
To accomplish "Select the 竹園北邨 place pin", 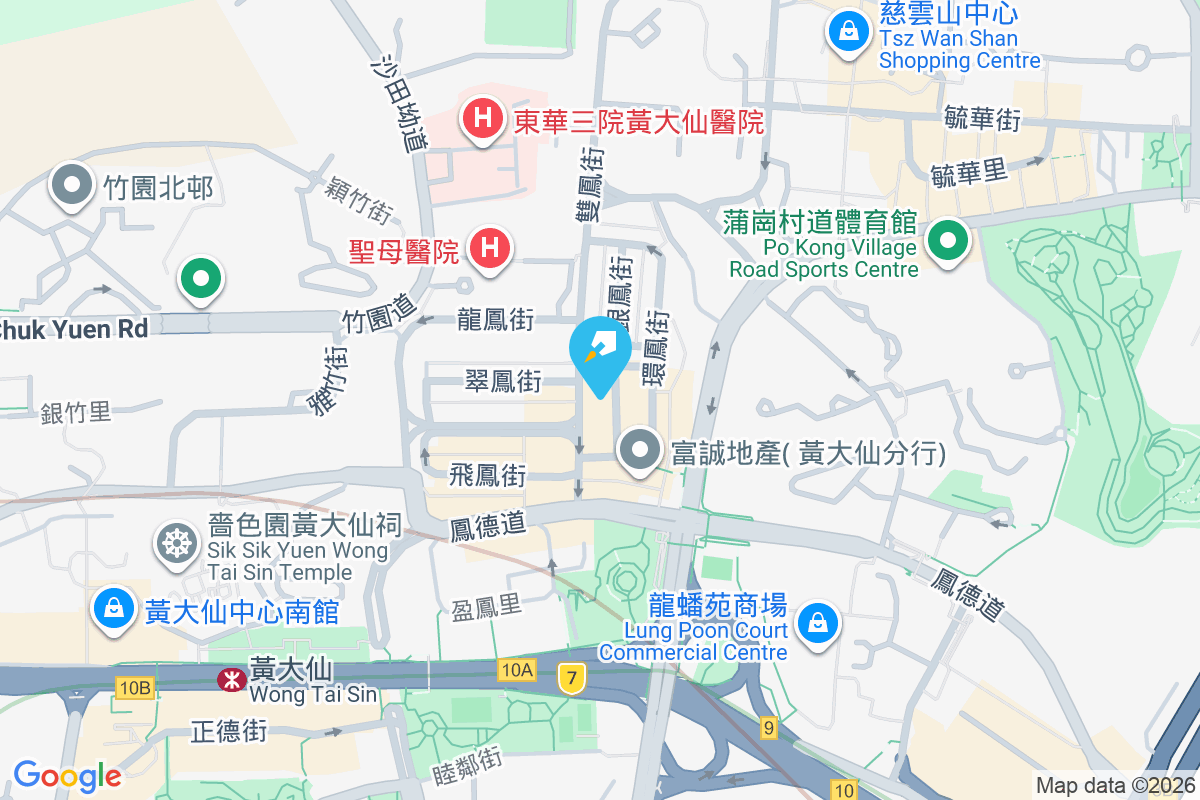I will [x=73, y=187].
